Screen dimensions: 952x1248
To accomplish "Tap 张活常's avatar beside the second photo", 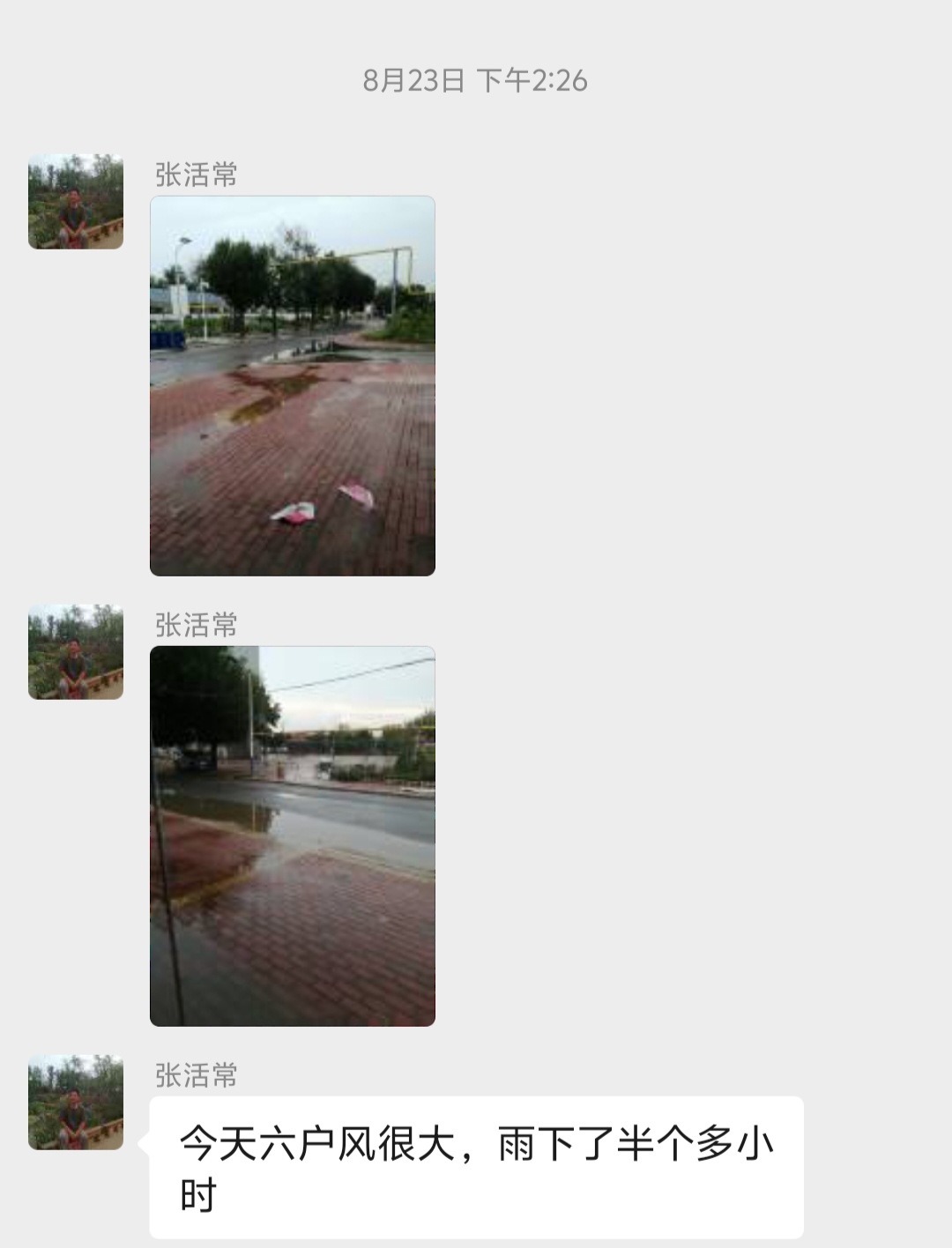I will (76, 652).
